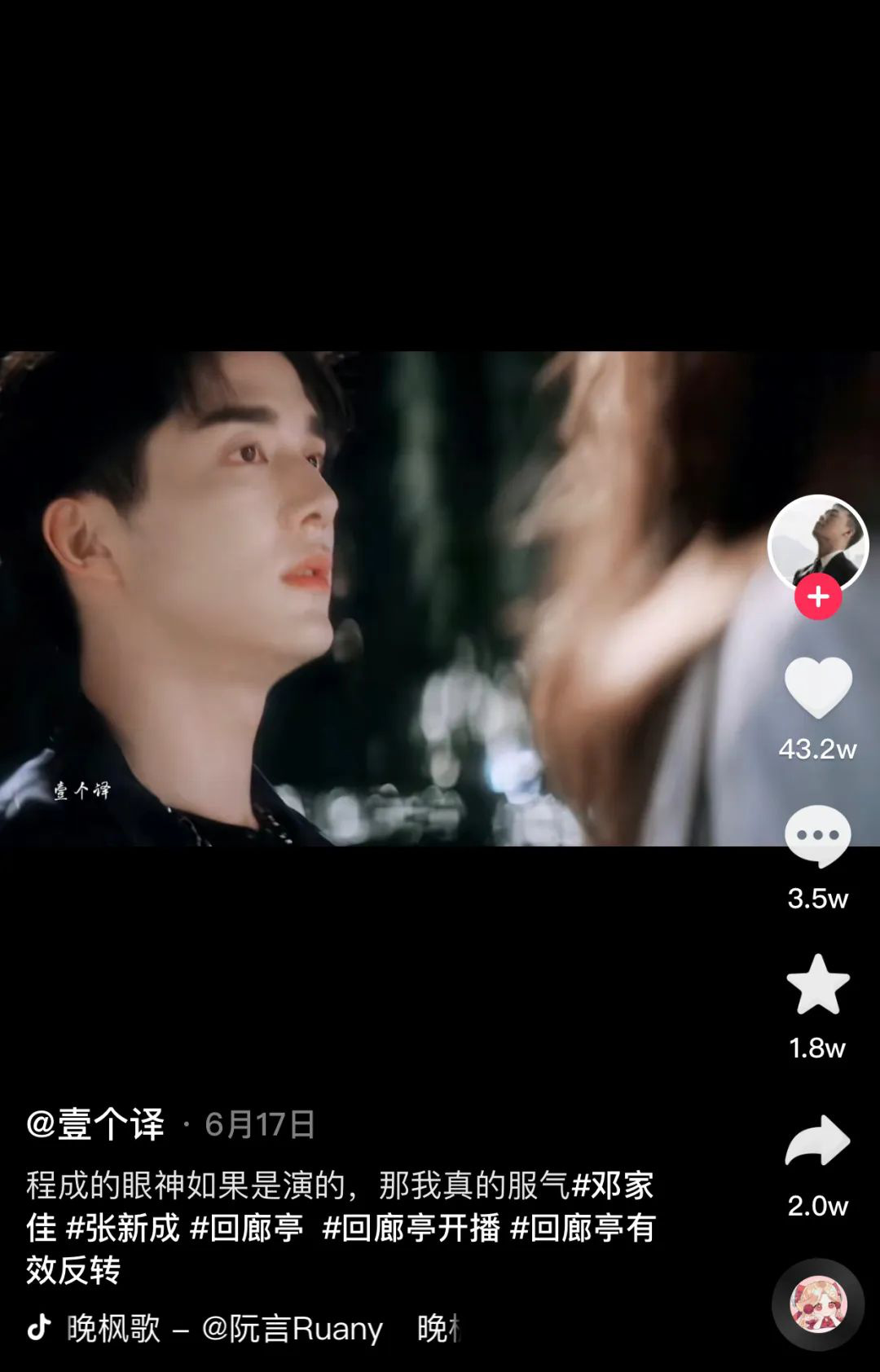Open the video creator's profile picture
The image size is (880, 1372).
(817, 541)
